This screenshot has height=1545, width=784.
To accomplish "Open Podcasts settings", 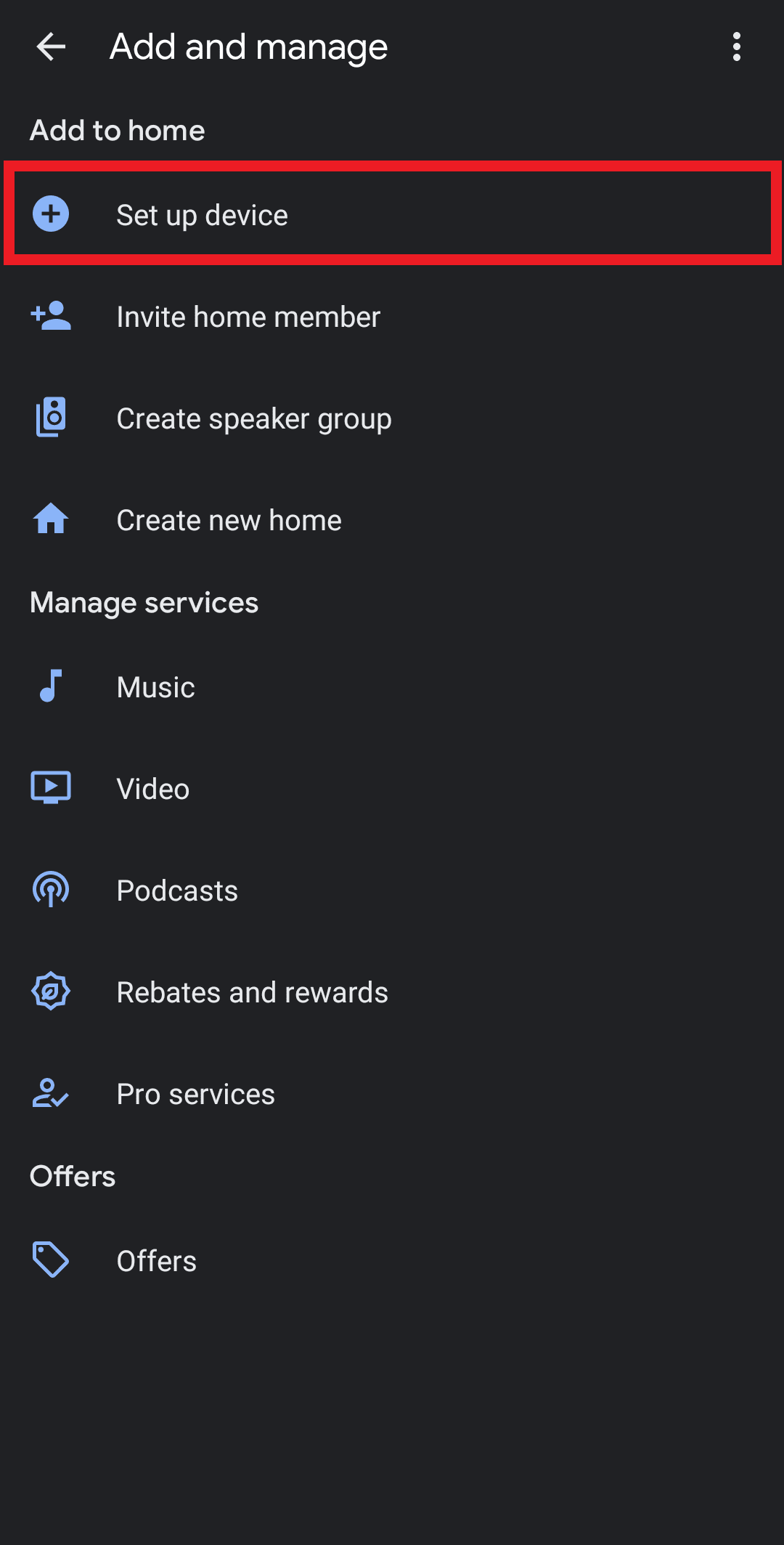I will click(x=392, y=891).
